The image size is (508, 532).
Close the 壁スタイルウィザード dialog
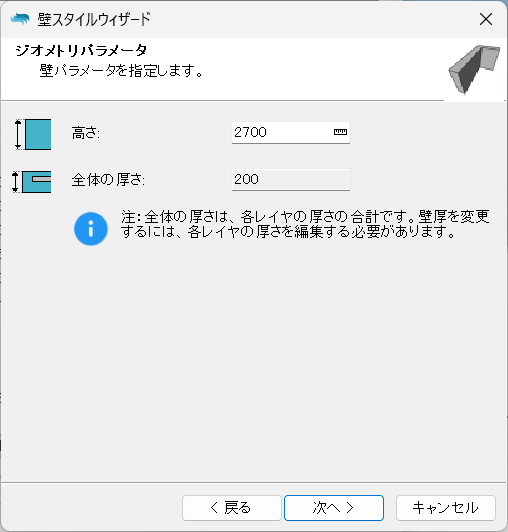(486, 19)
